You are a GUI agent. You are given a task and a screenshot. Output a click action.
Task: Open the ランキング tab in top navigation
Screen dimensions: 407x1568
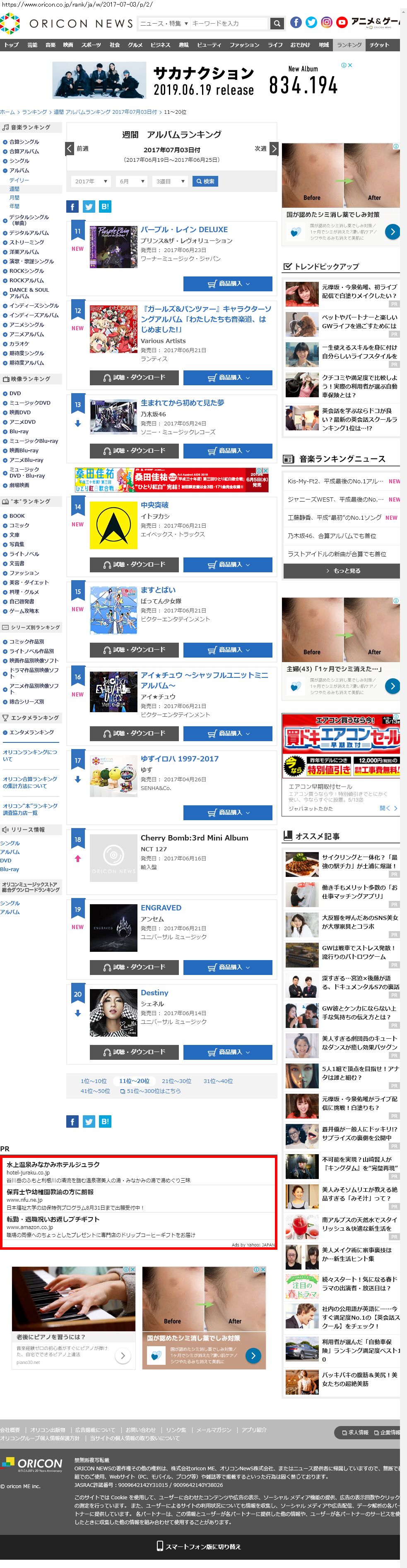click(349, 45)
